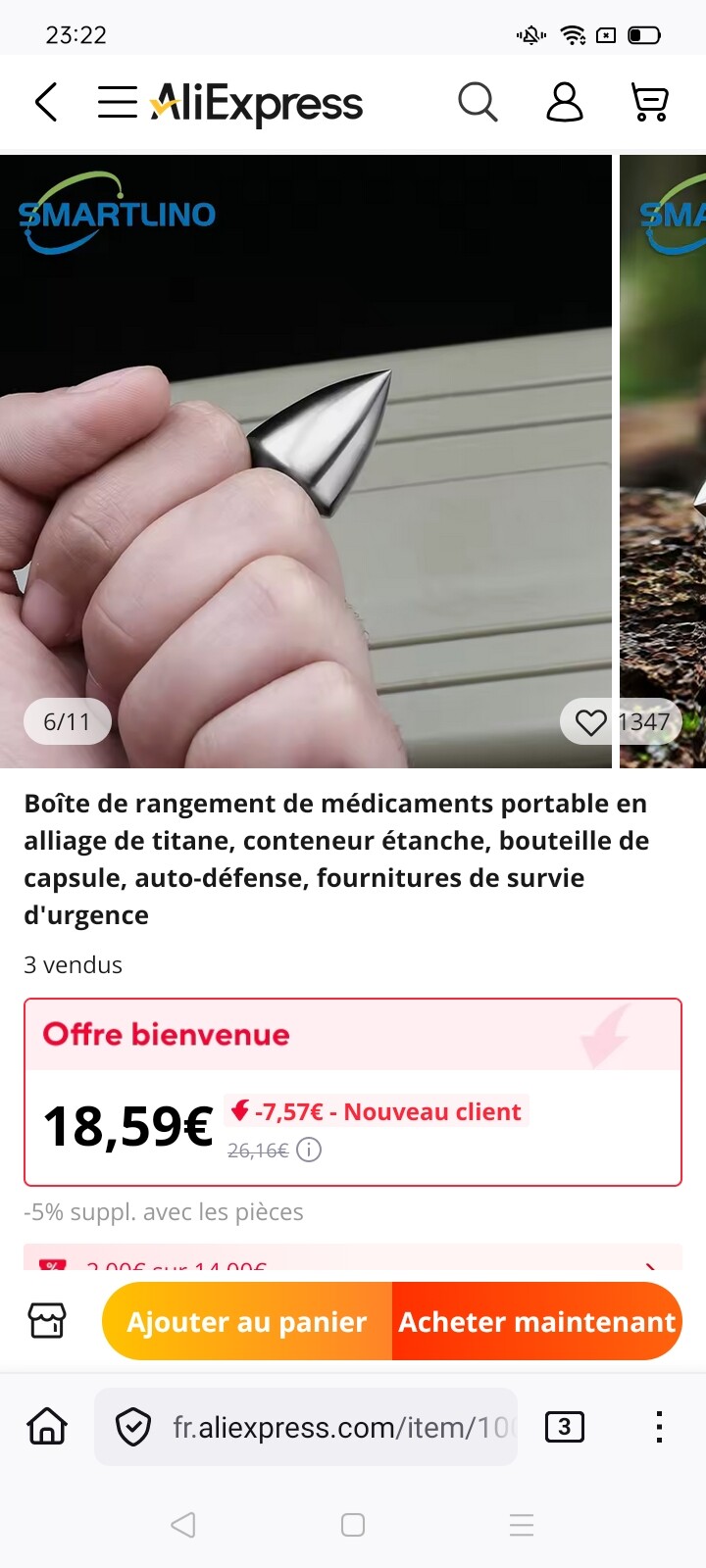The height and width of the screenshot is (1568, 706).
Task: Open the shopping cart
Action: pos(649,102)
